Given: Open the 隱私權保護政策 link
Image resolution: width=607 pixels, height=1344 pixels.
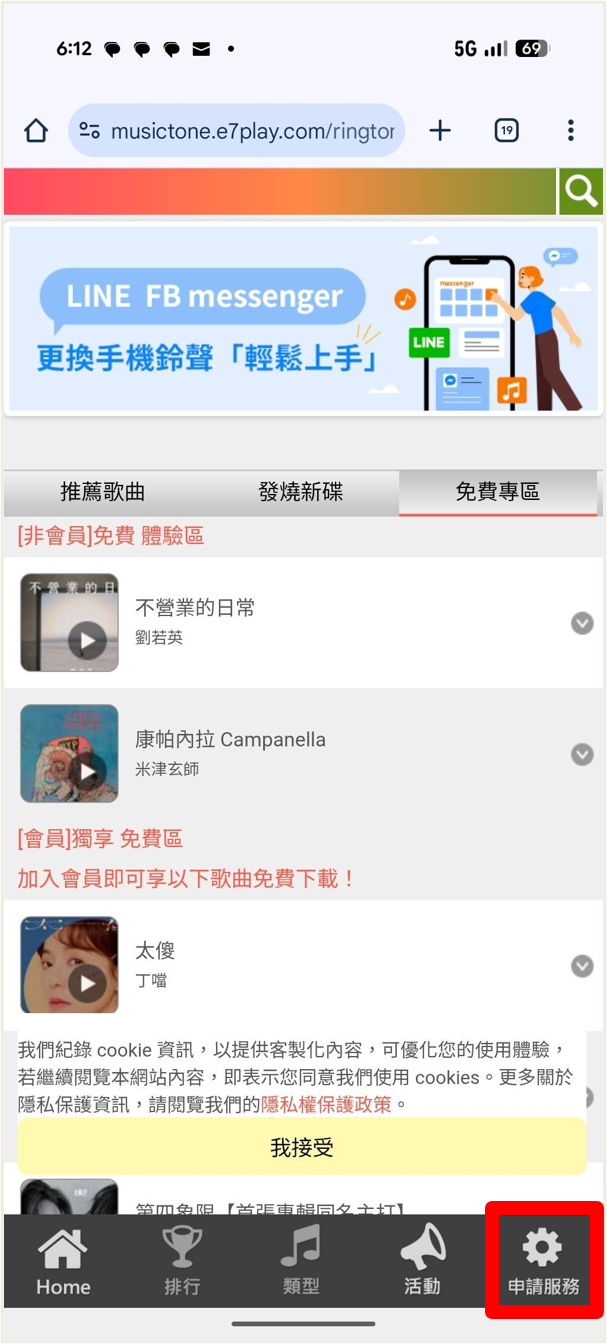Looking at the screenshot, I should [x=326, y=1104].
